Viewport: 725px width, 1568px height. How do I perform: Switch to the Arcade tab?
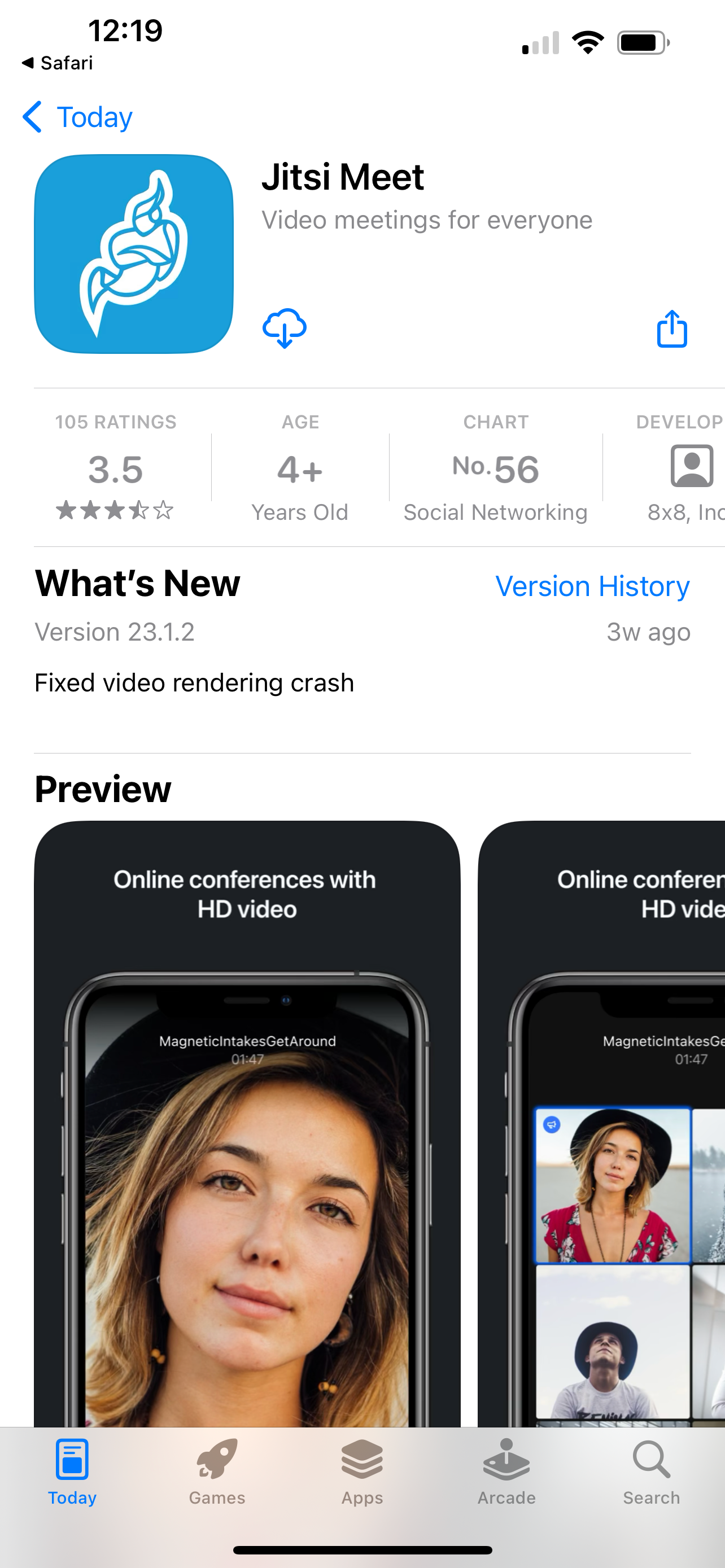(x=506, y=1472)
